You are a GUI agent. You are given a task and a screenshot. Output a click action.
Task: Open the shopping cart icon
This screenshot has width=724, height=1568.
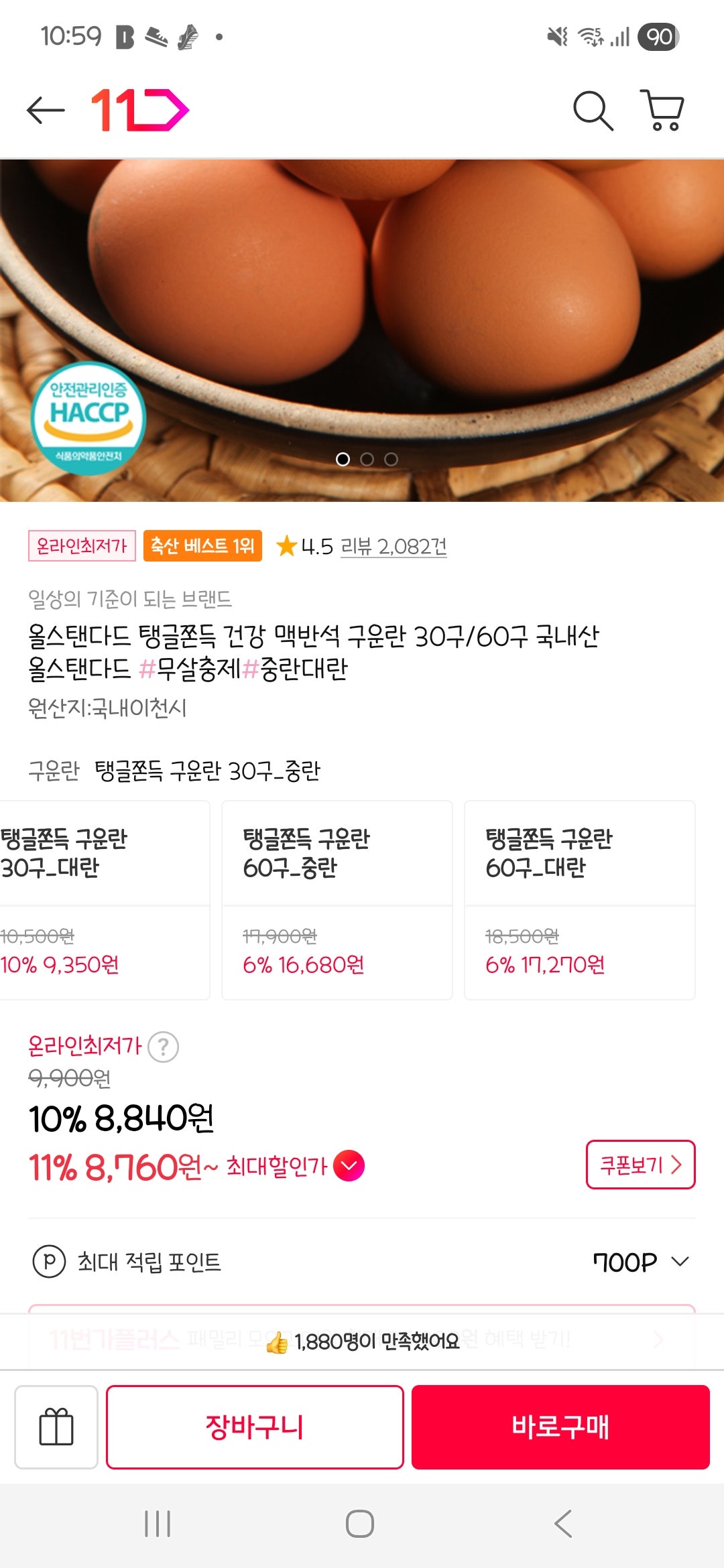[664, 111]
